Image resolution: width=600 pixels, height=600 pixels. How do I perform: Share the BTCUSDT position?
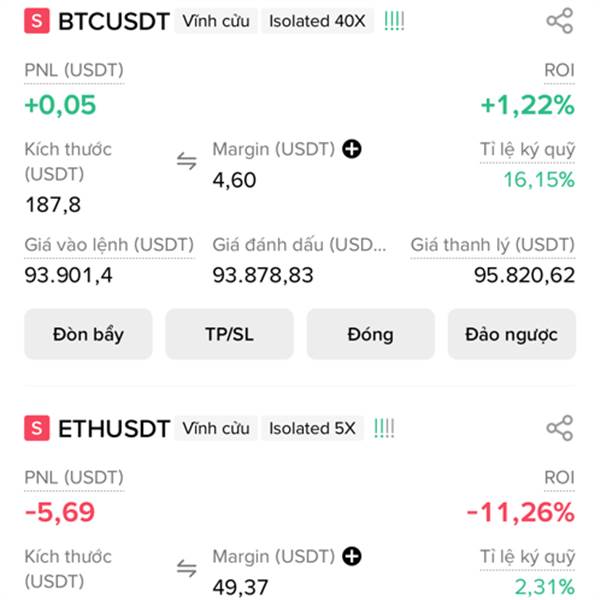(560, 21)
